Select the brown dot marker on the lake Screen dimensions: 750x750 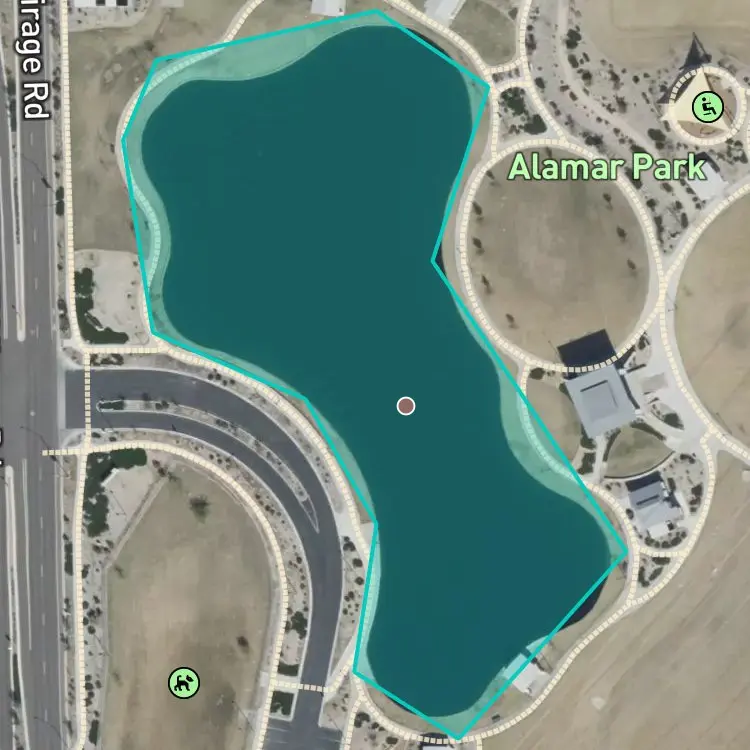tap(406, 406)
